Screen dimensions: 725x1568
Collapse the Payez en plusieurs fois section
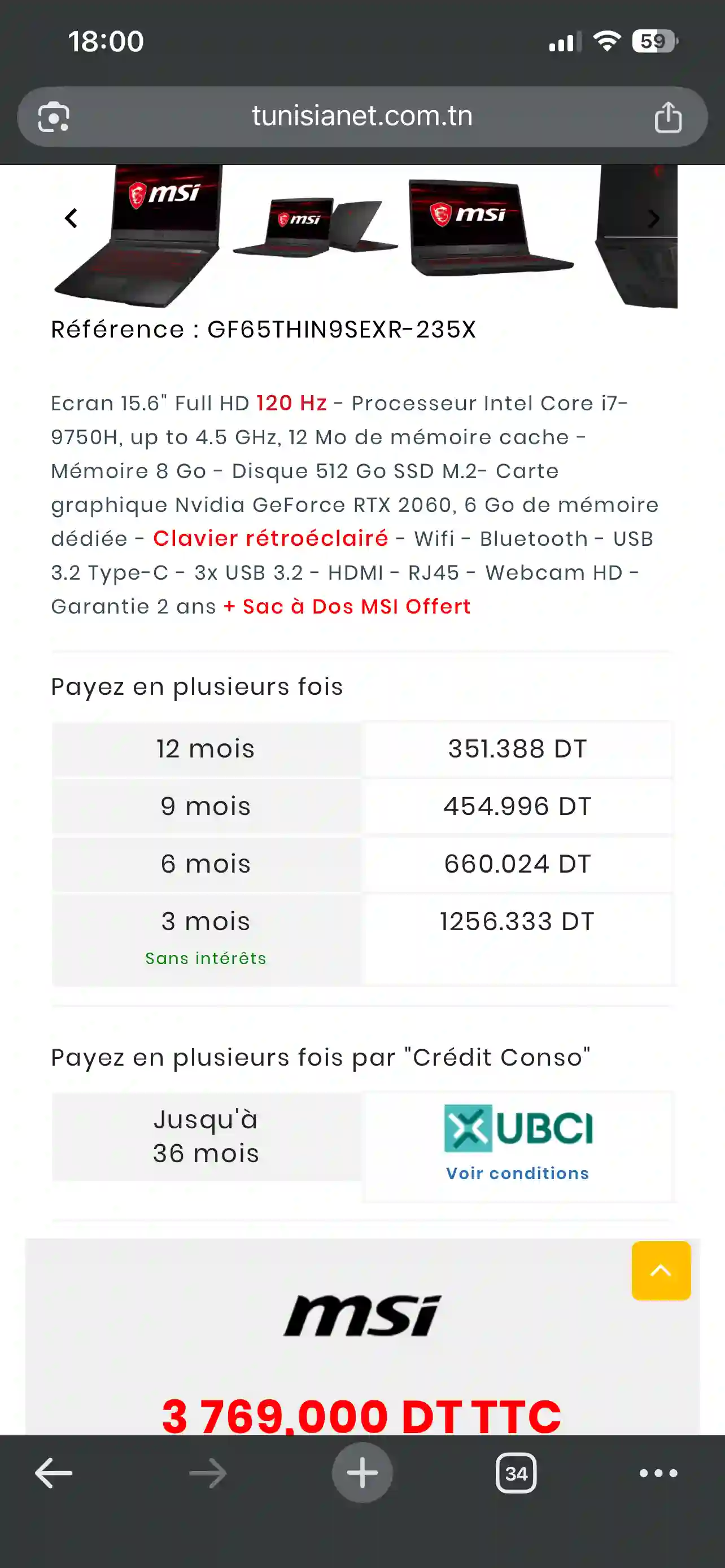tap(197, 686)
